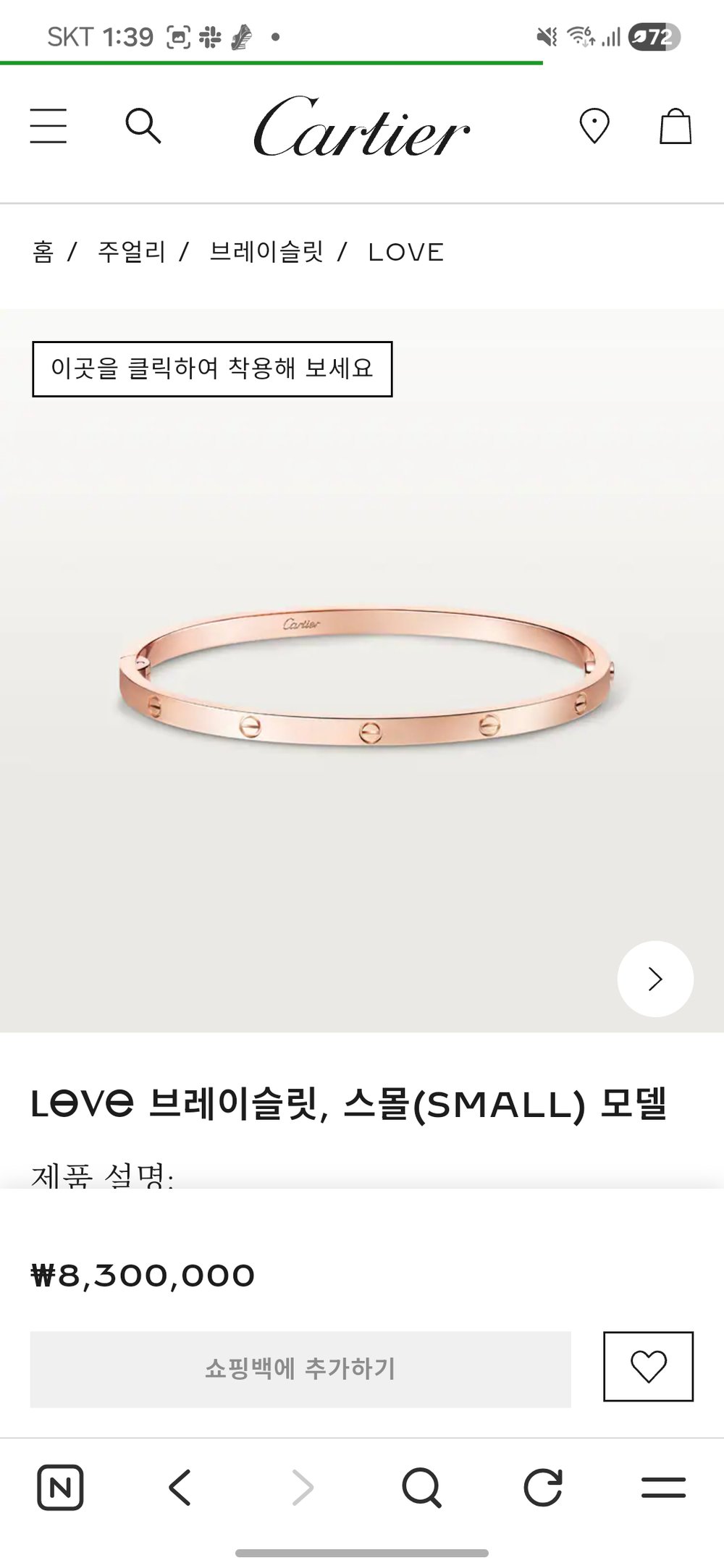Go to Cartier homepage via logo
Viewport: 724px width, 1568px height.
pos(361,127)
